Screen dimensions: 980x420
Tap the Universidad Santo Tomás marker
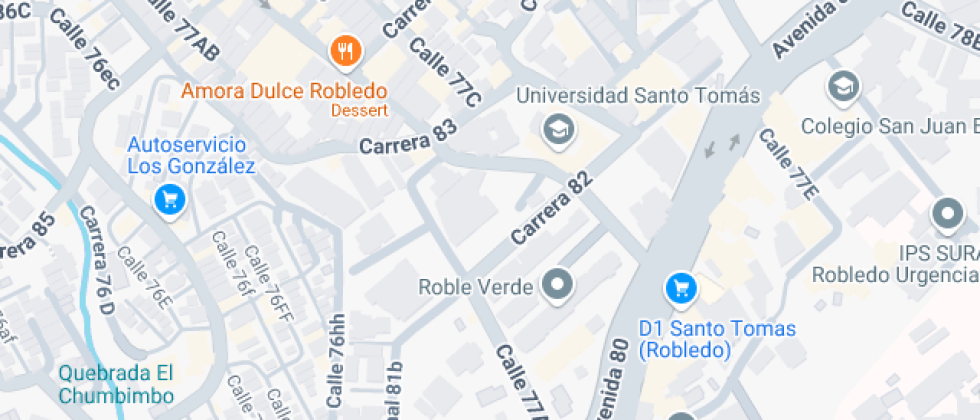[x=558, y=131]
